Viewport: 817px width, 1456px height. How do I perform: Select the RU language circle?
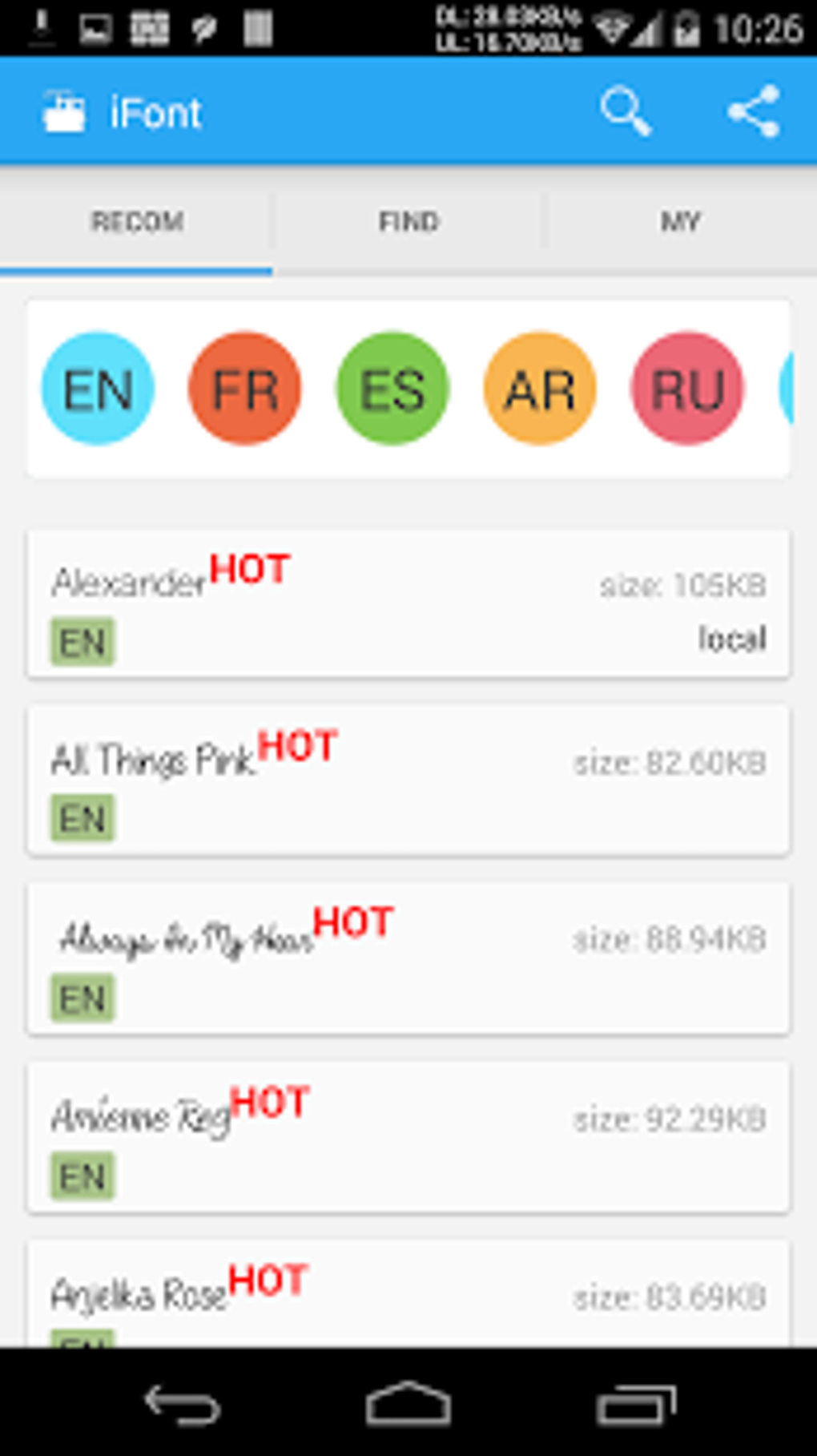[687, 389]
